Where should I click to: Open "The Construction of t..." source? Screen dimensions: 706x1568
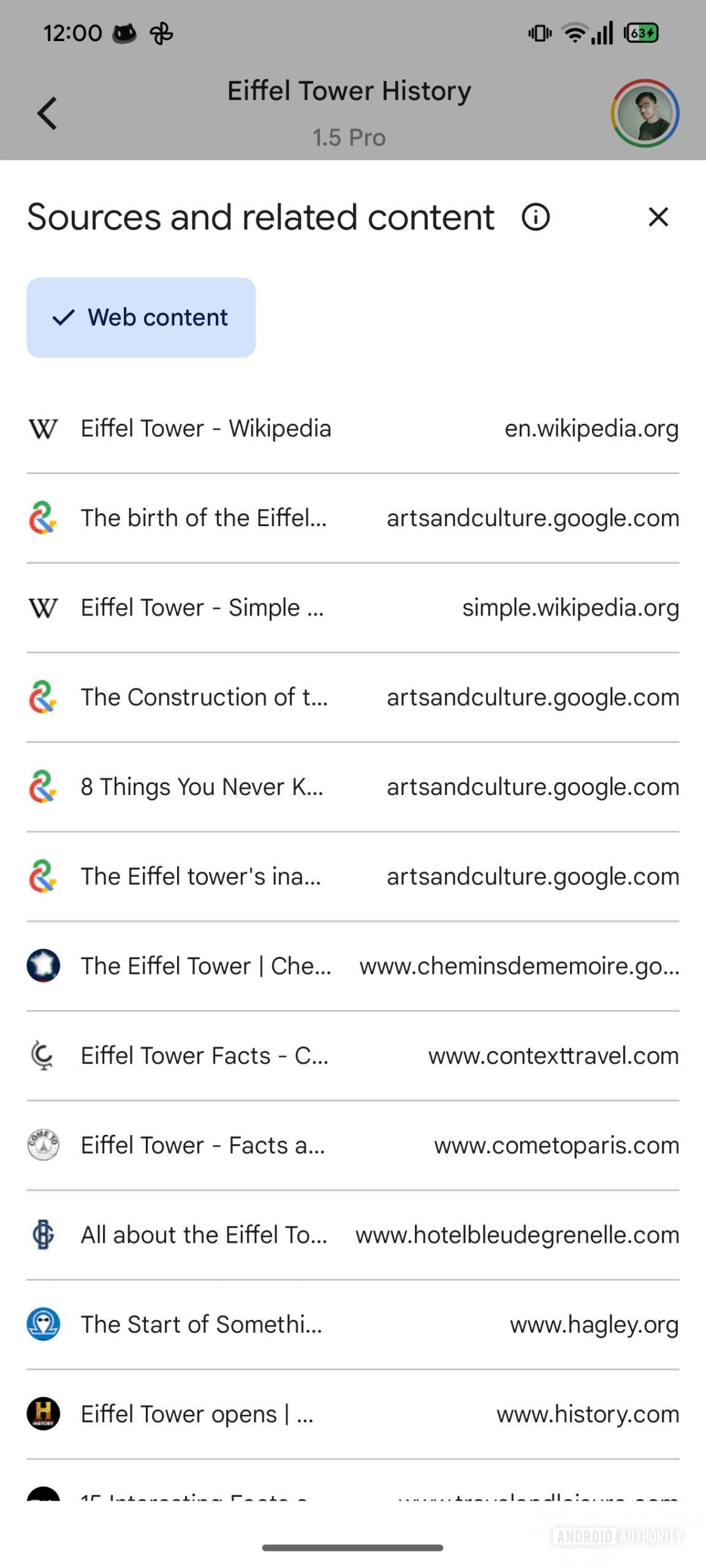352,697
